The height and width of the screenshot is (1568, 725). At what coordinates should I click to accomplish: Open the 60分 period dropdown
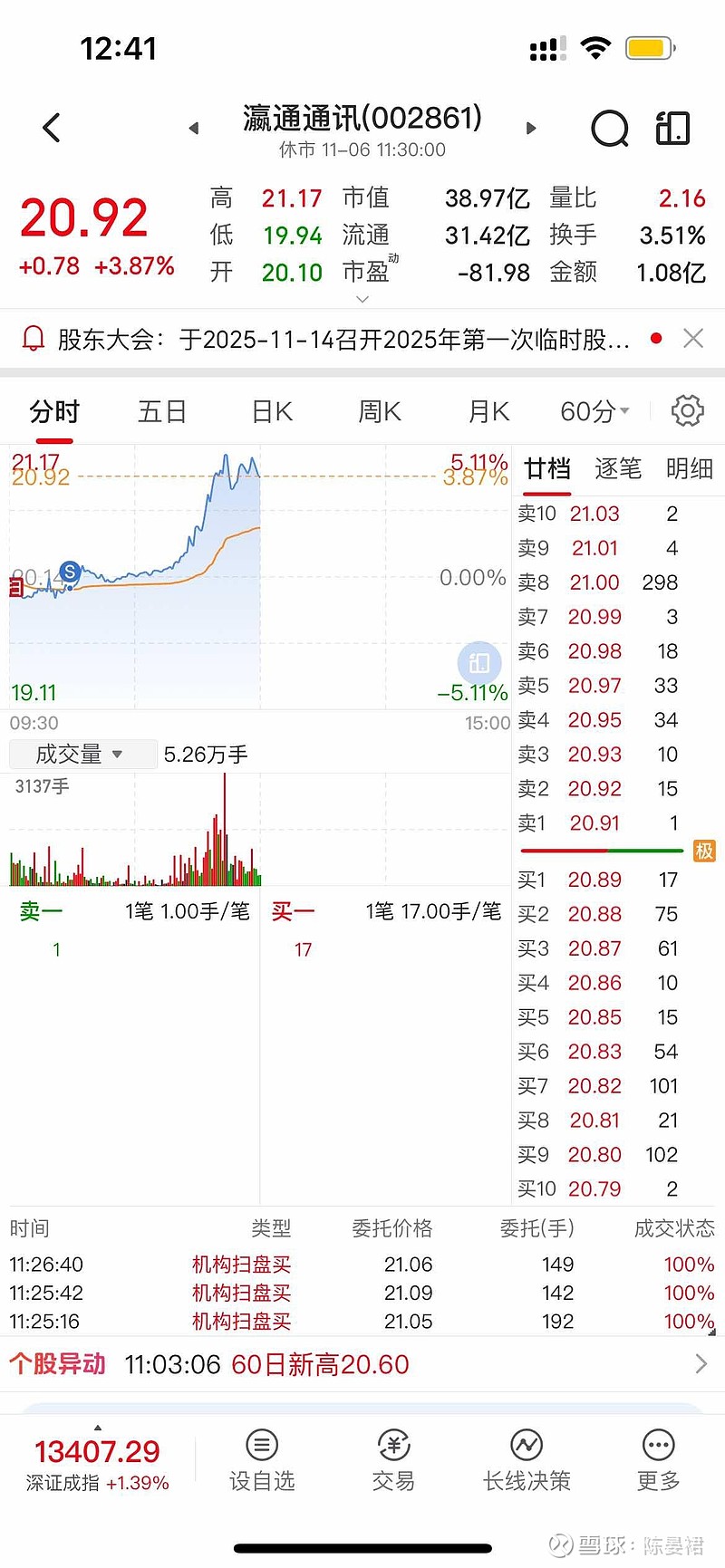tap(594, 412)
